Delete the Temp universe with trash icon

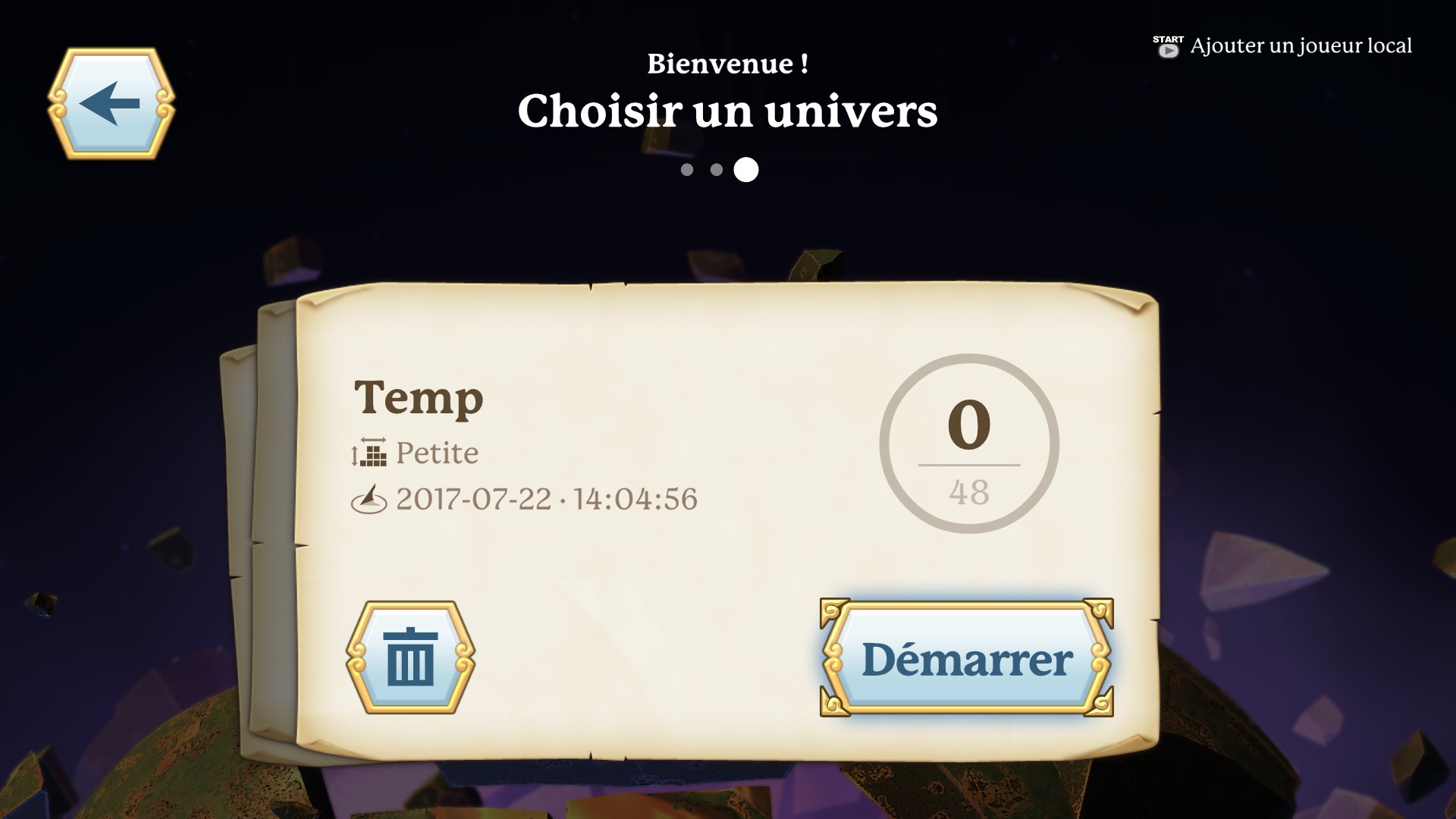click(410, 657)
